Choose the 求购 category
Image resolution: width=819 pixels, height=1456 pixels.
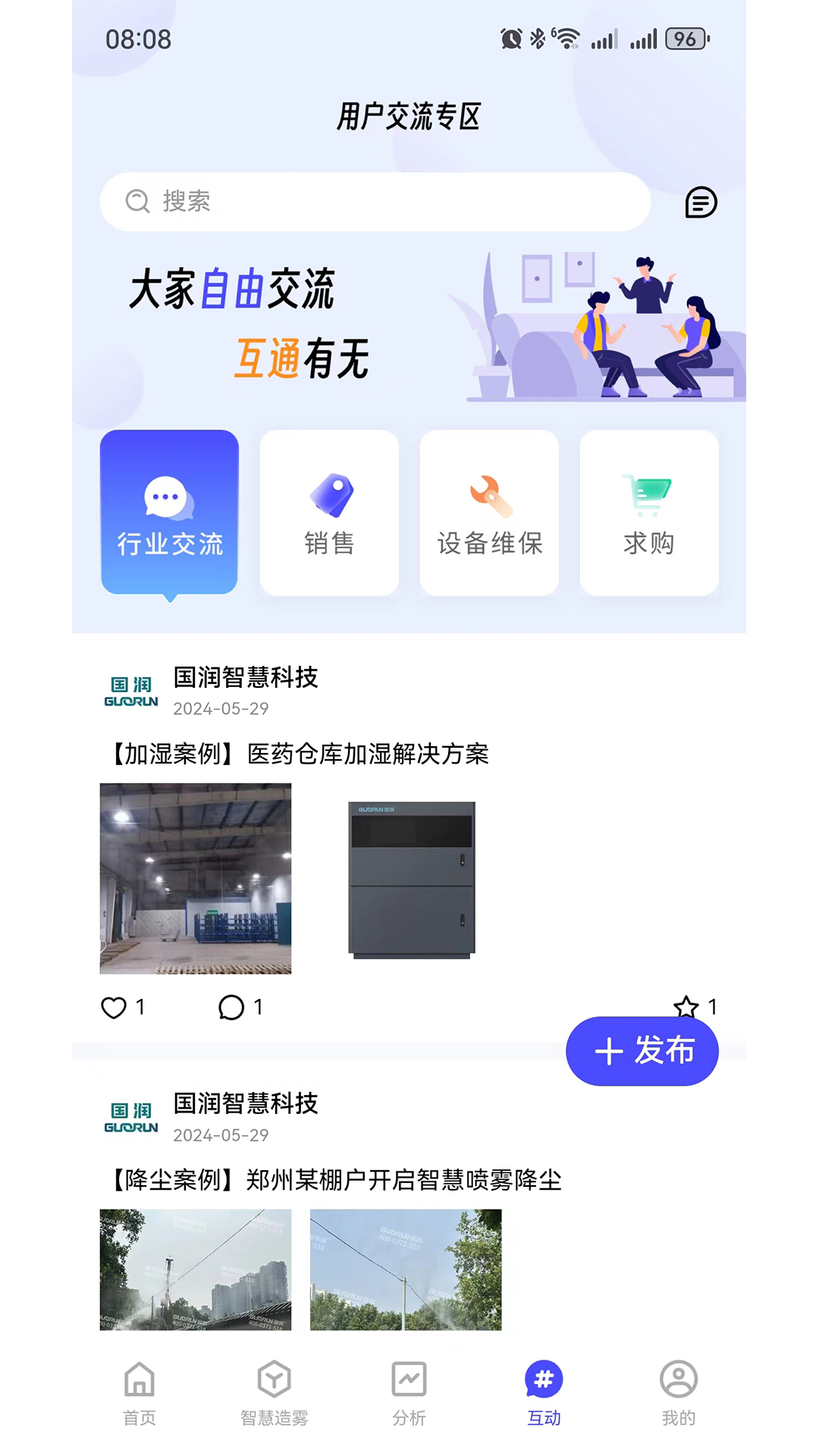point(649,513)
